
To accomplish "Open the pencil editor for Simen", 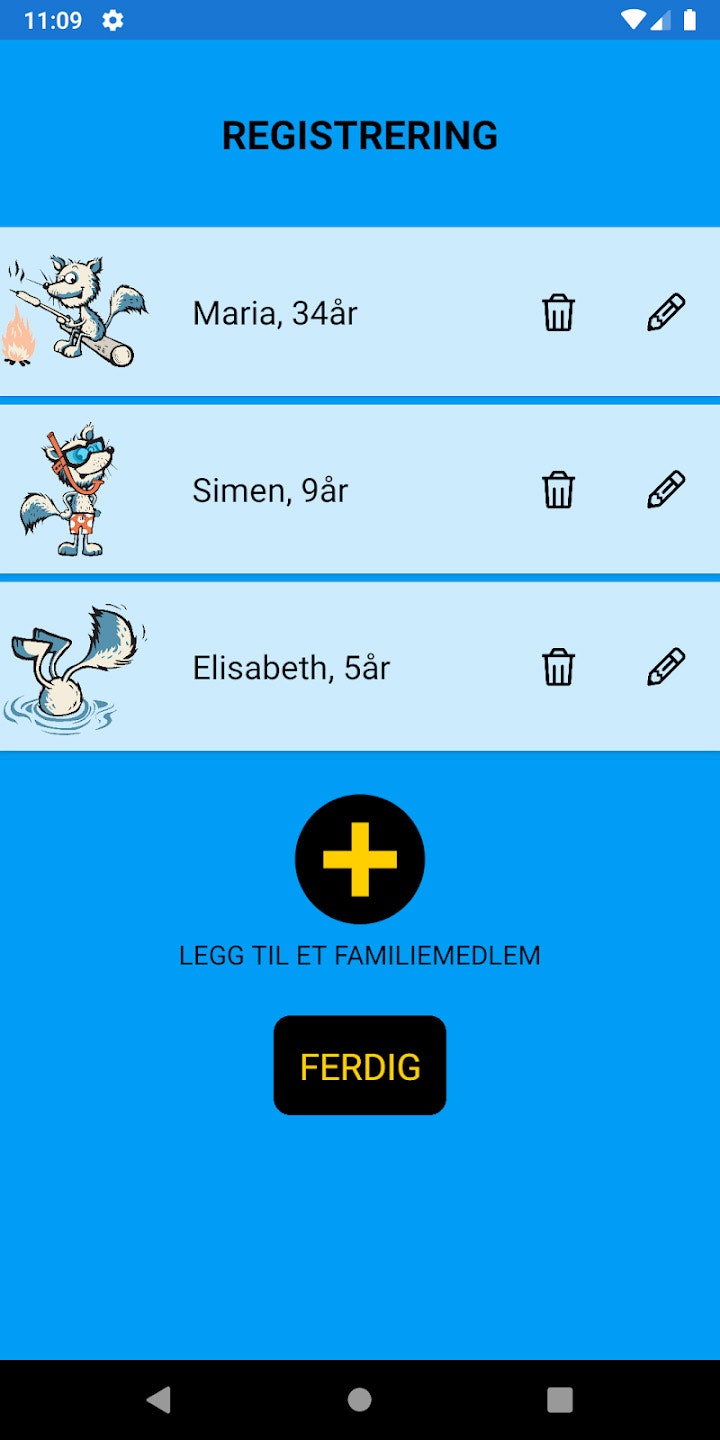I will 666,490.
